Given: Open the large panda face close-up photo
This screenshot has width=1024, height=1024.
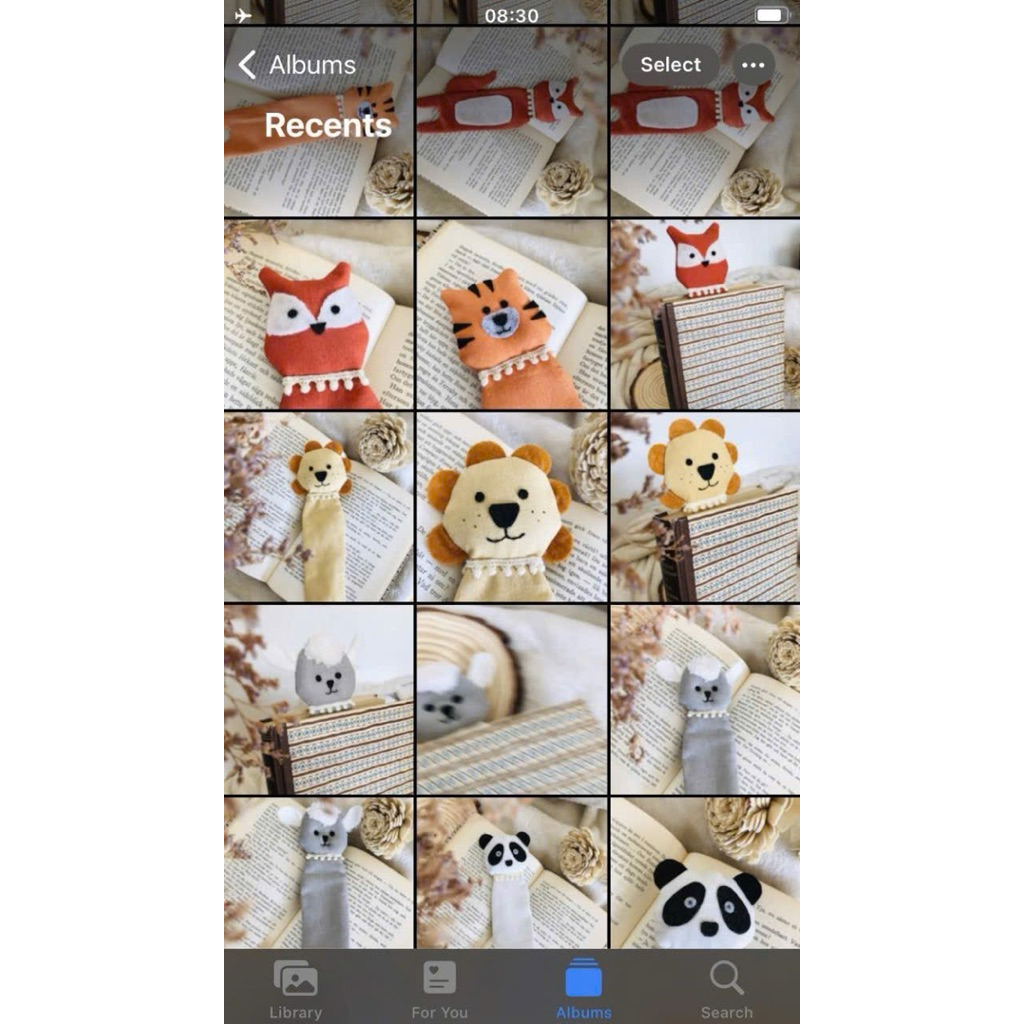Looking at the screenshot, I should 705,873.
